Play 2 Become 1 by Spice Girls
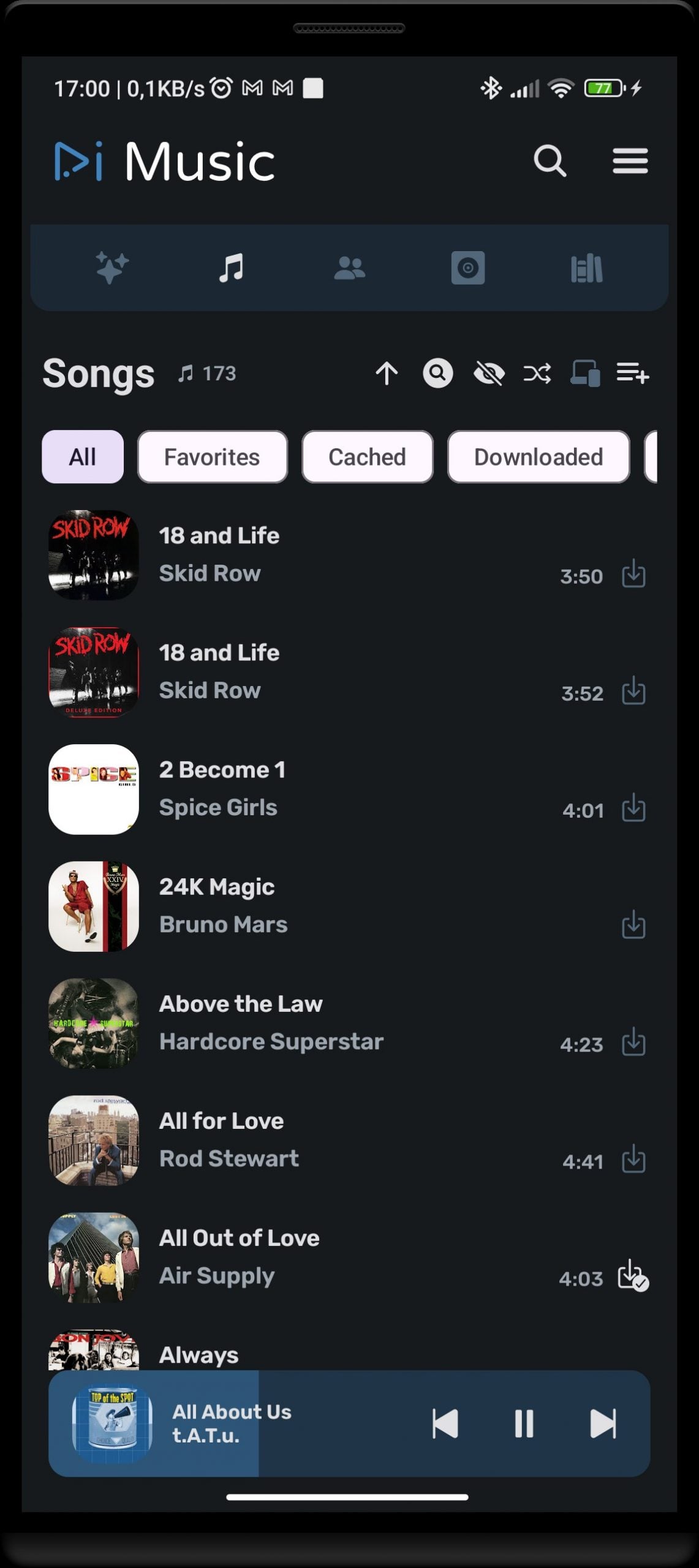 276,789
